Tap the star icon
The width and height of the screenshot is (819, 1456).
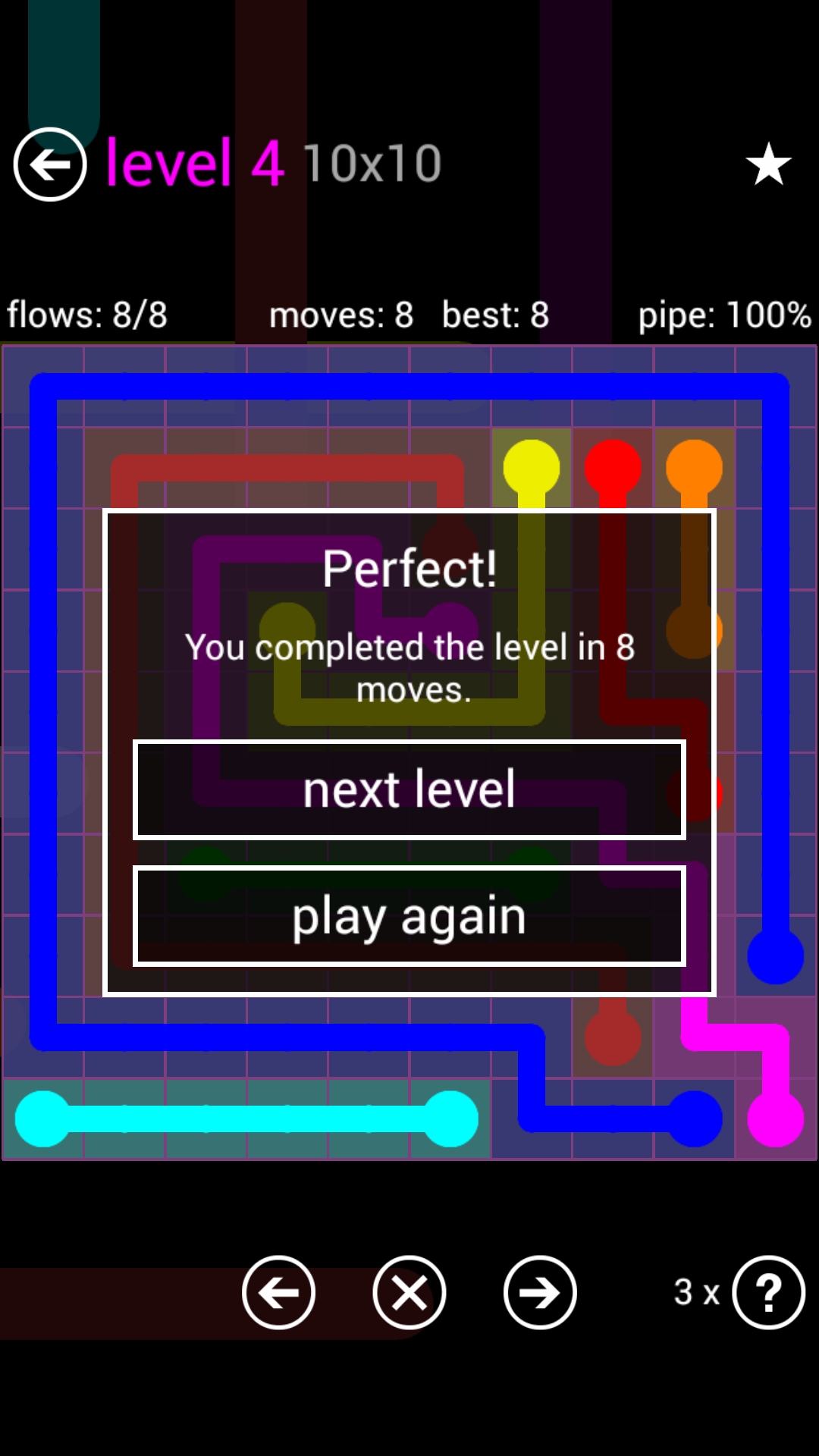tap(768, 164)
